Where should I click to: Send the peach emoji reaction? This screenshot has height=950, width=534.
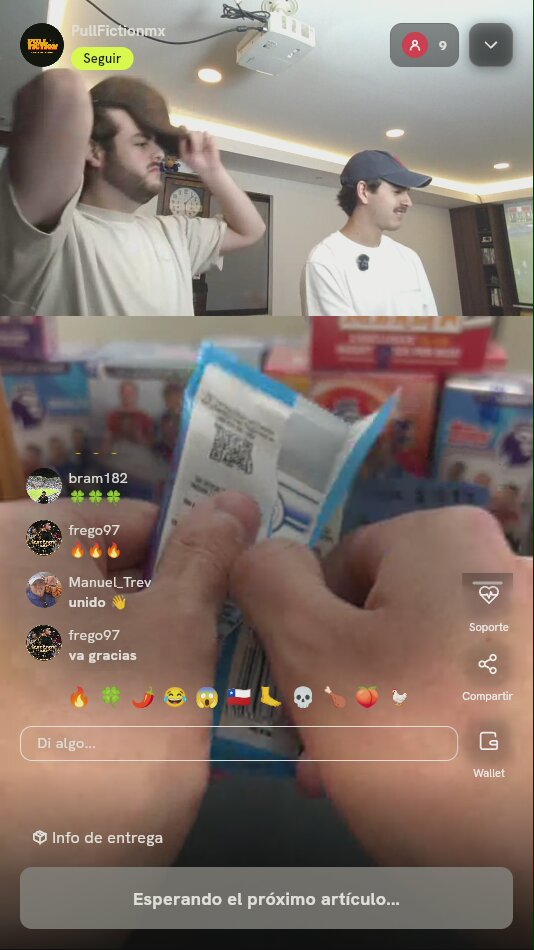(x=367, y=697)
